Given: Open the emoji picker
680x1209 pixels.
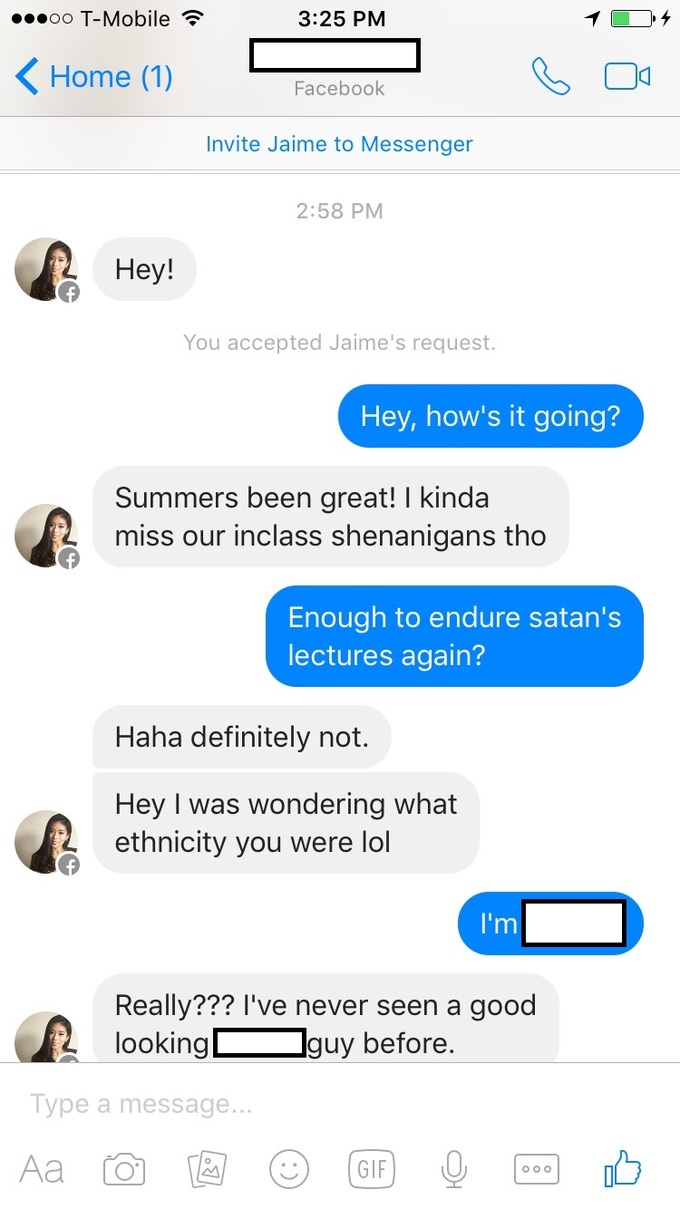Looking at the screenshot, I should pyautogui.click(x=289, y=1168).
